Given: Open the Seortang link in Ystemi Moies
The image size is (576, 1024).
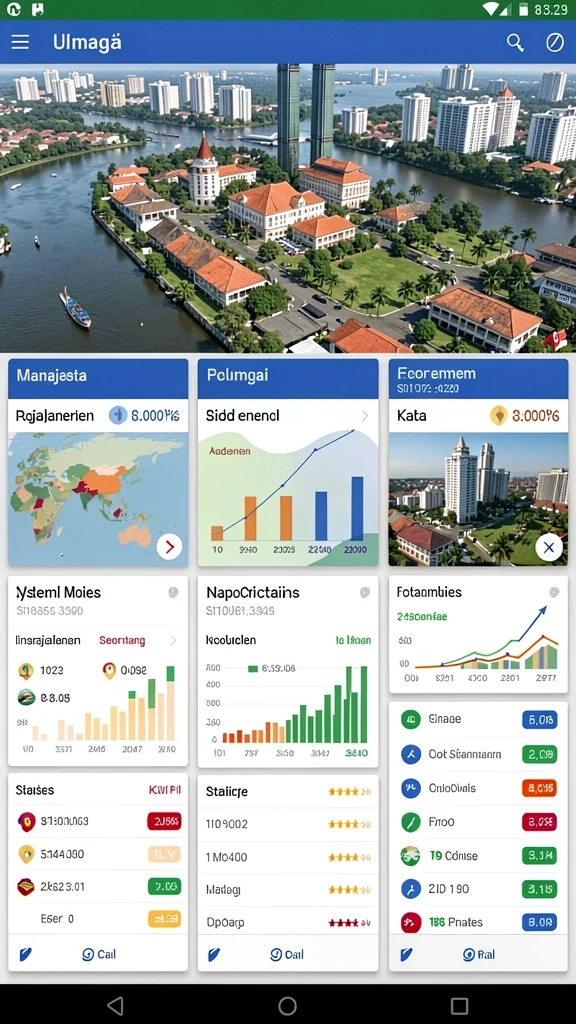Looking at the screenshot, I should point(122,641).
